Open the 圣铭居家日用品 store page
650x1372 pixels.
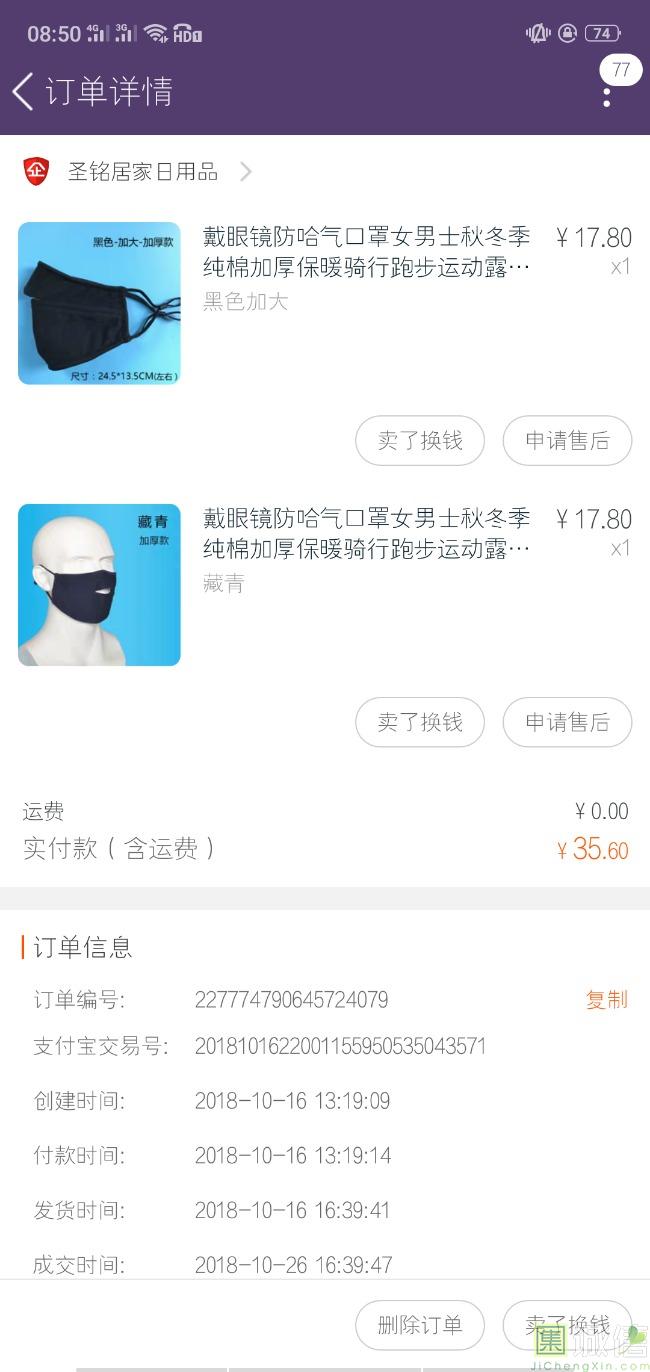click(x=142, y=172)
